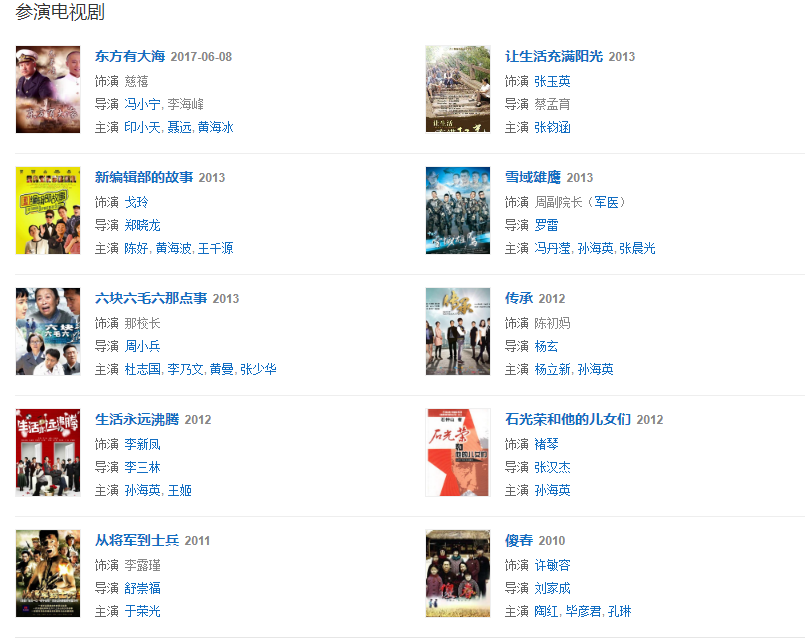Open the 生活永远沸腾 title link
The width and height of the screenshot is (807, 641).
[x=137, y=419]
